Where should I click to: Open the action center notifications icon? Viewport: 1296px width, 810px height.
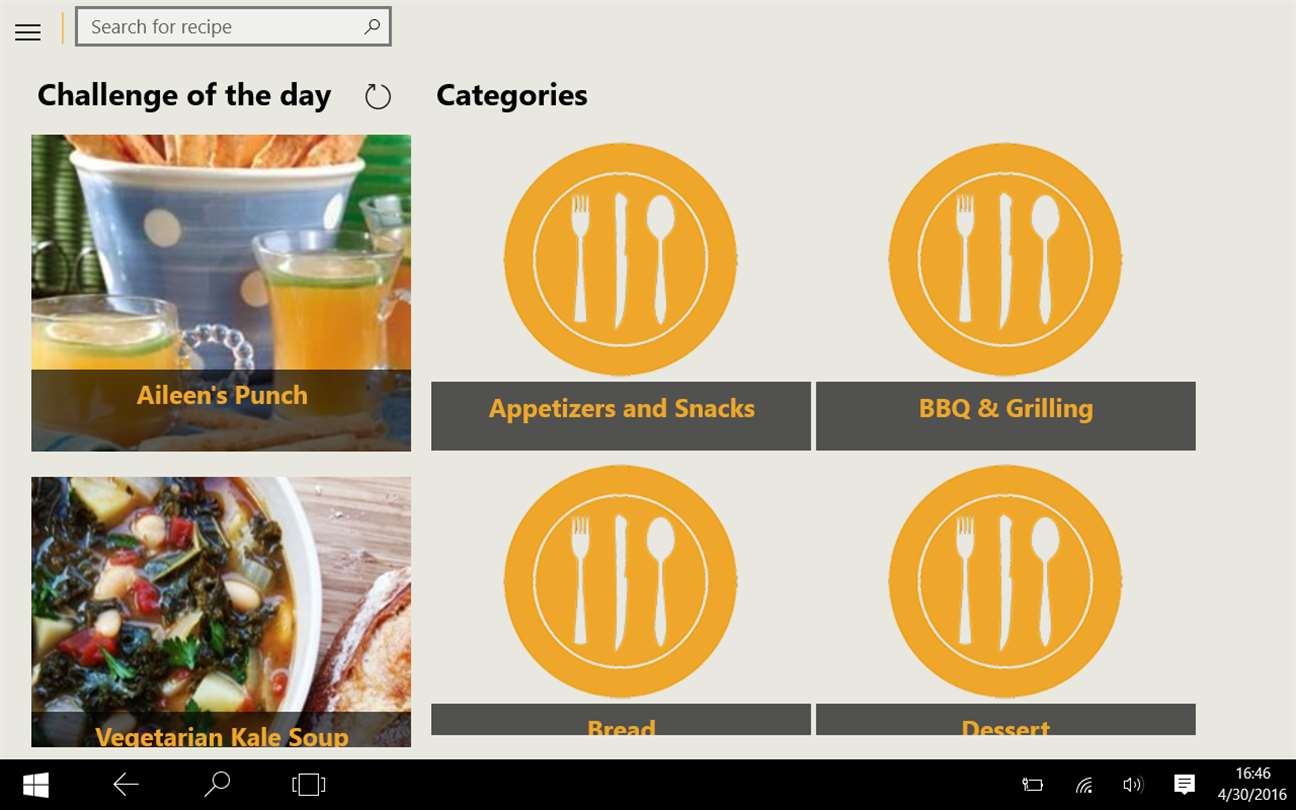tap(1184, 785)
